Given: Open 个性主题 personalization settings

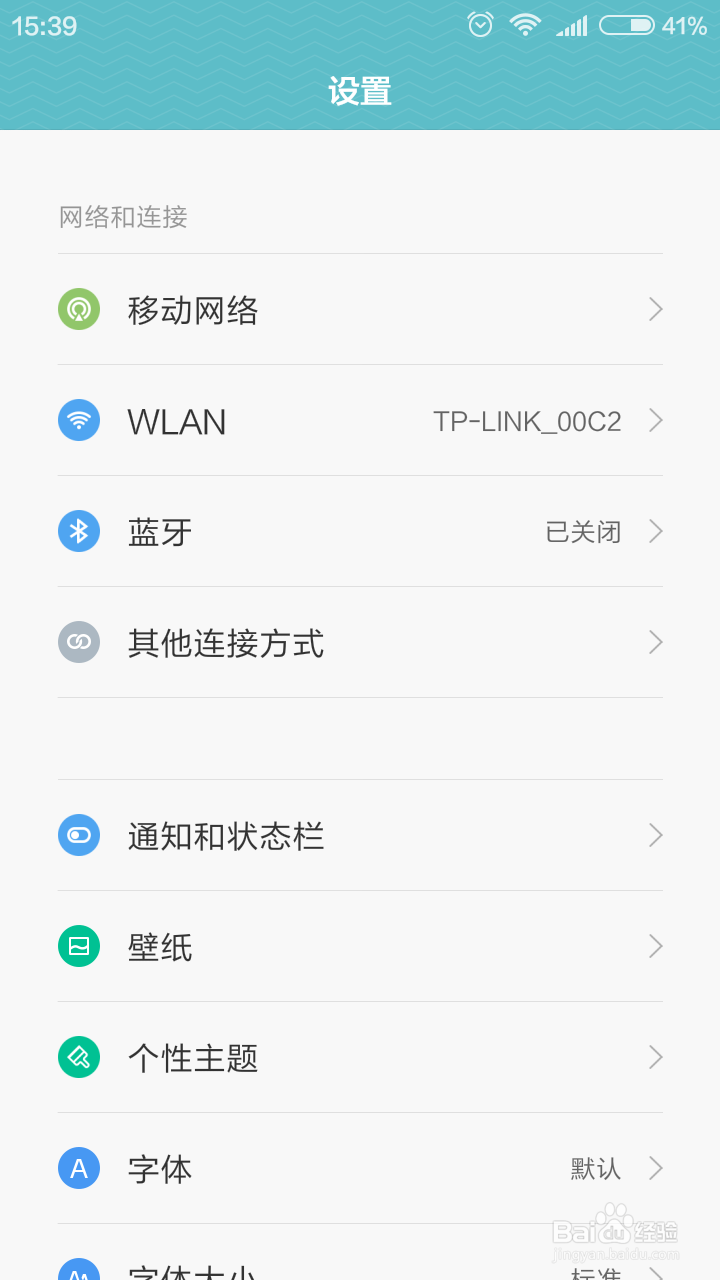Looking at the screenshot, I should tap(360, 1057).
